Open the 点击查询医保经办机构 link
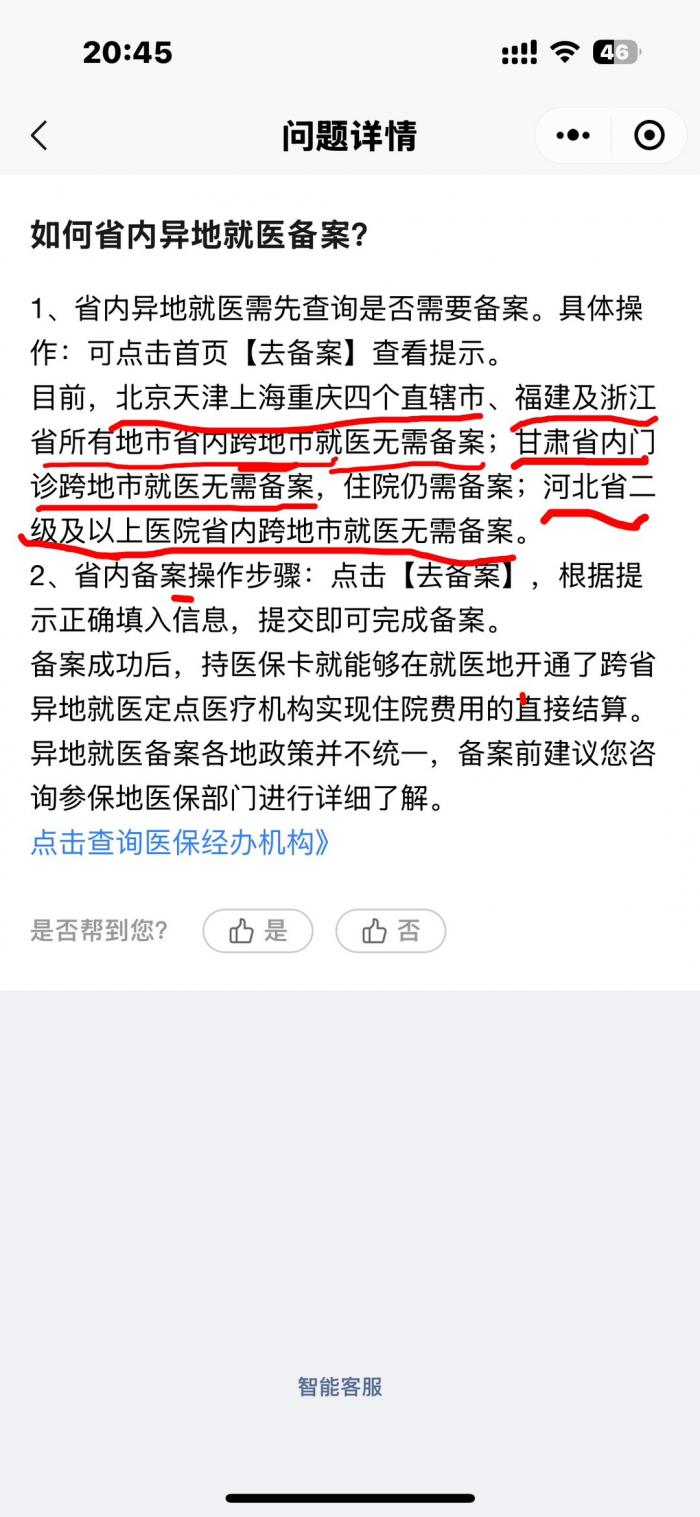 180,843
